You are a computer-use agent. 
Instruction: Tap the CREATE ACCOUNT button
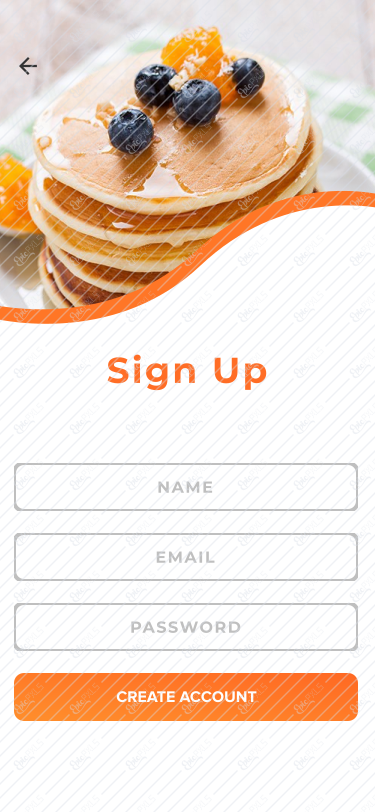pyautogui.click(x=186, y=697)
